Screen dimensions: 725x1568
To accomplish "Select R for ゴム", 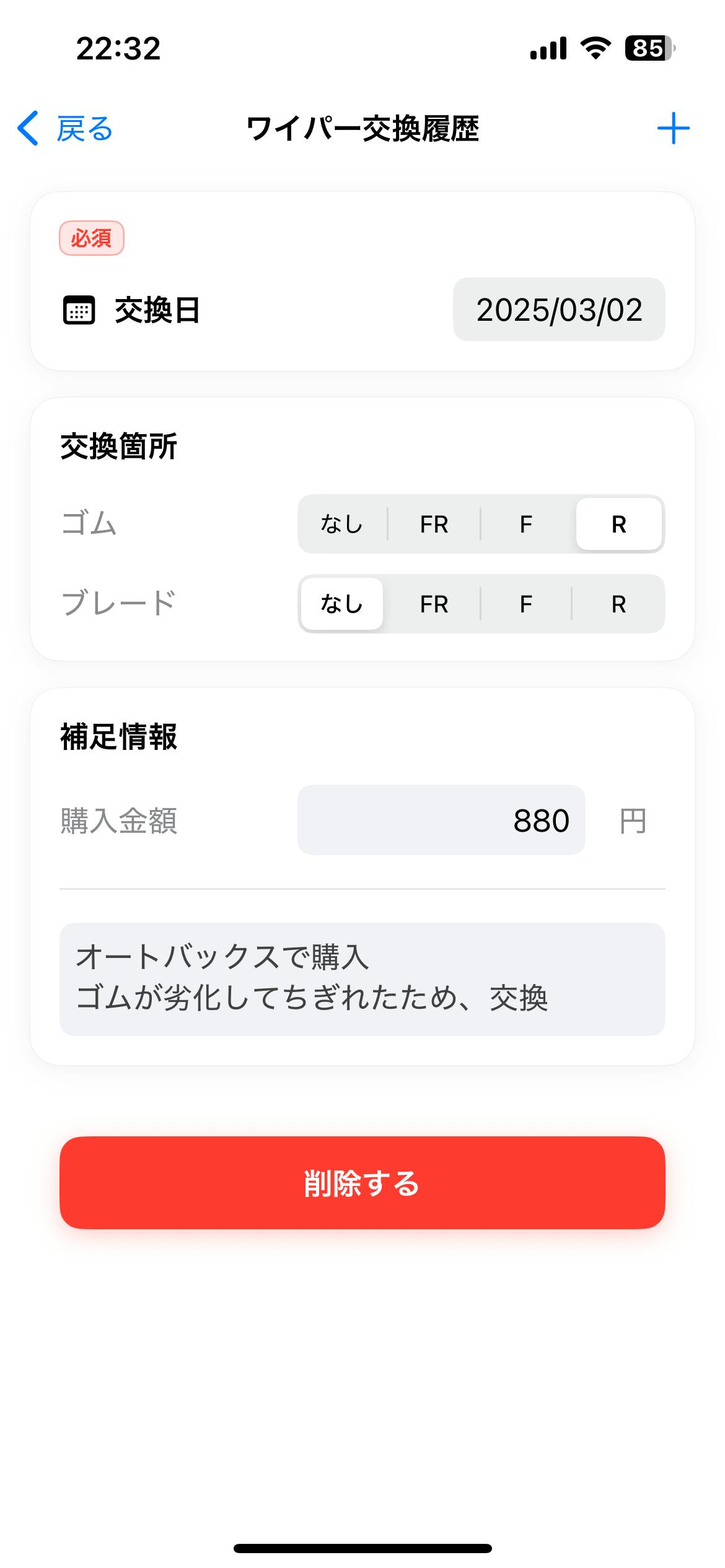I will 618,525.
